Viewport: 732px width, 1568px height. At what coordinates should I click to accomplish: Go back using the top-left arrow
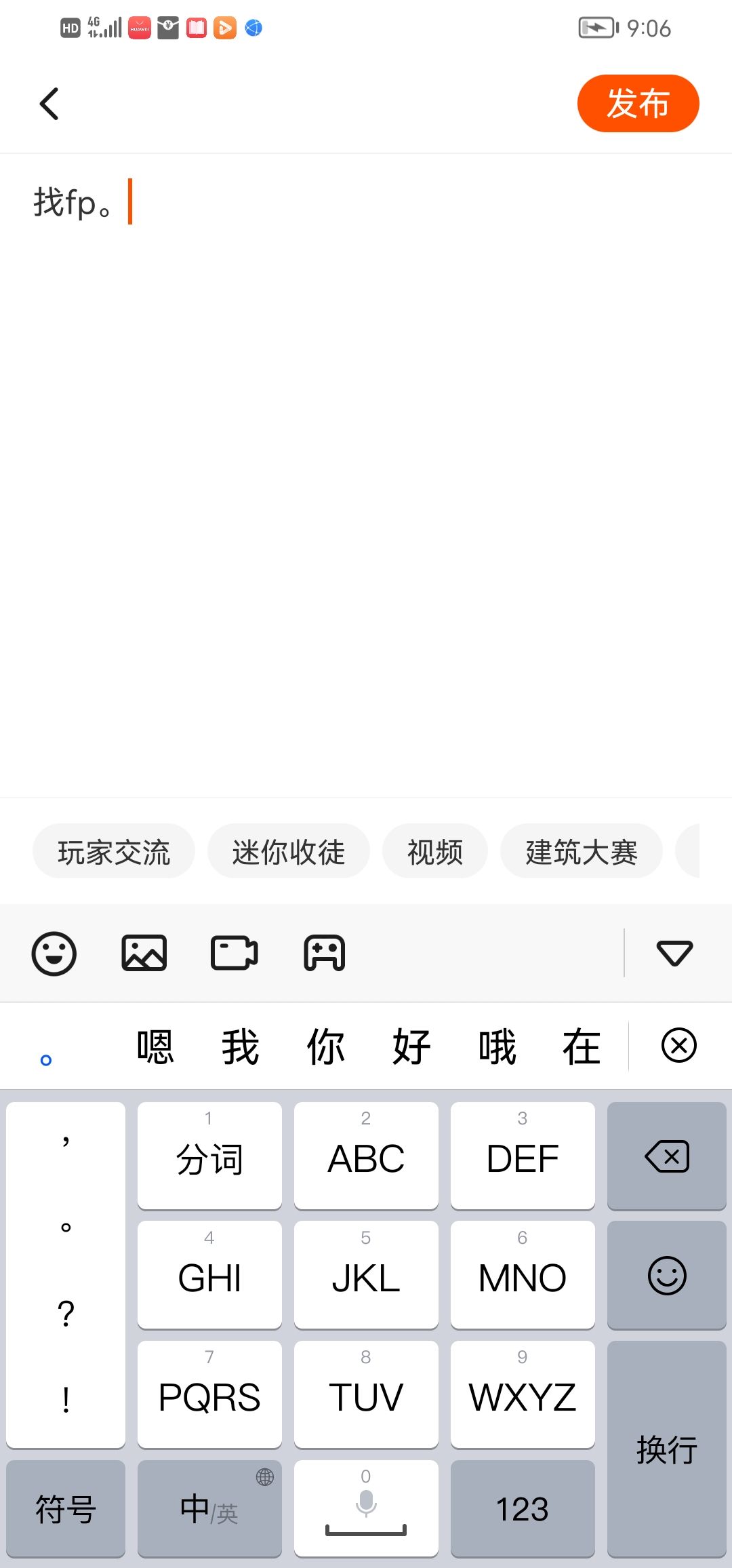coord(49,104)
